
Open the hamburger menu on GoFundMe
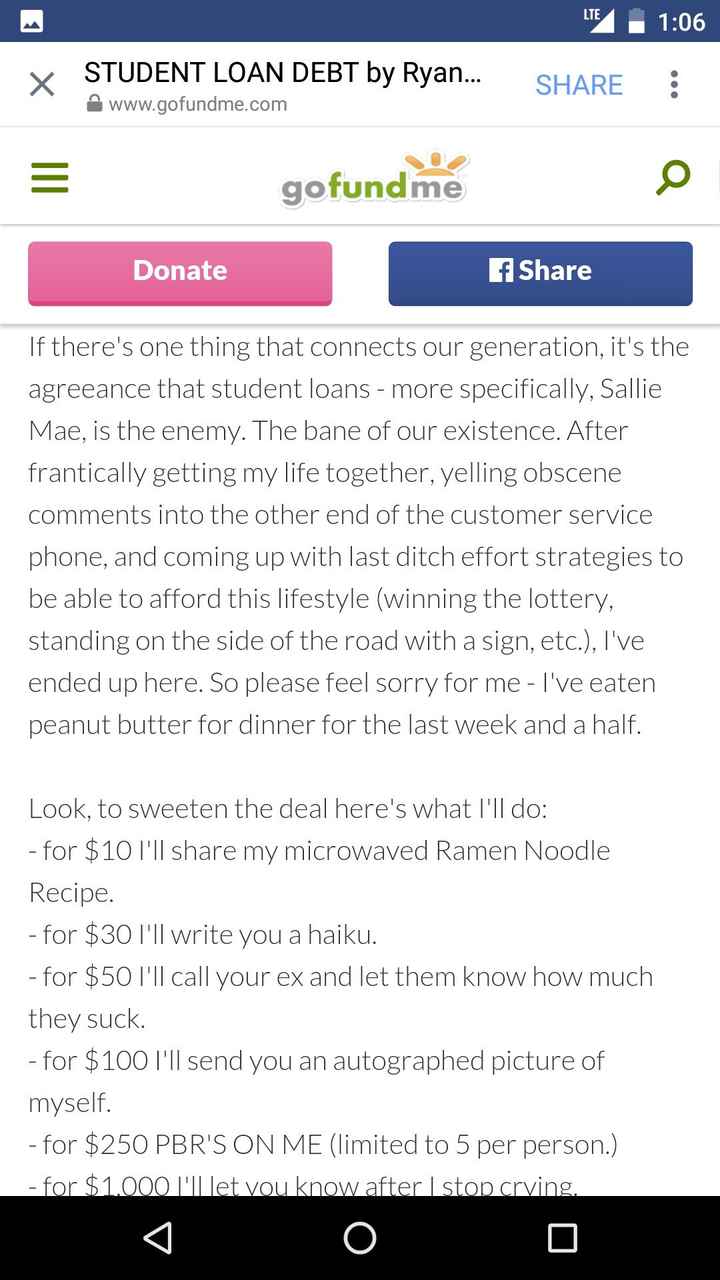tap(50, 177)
